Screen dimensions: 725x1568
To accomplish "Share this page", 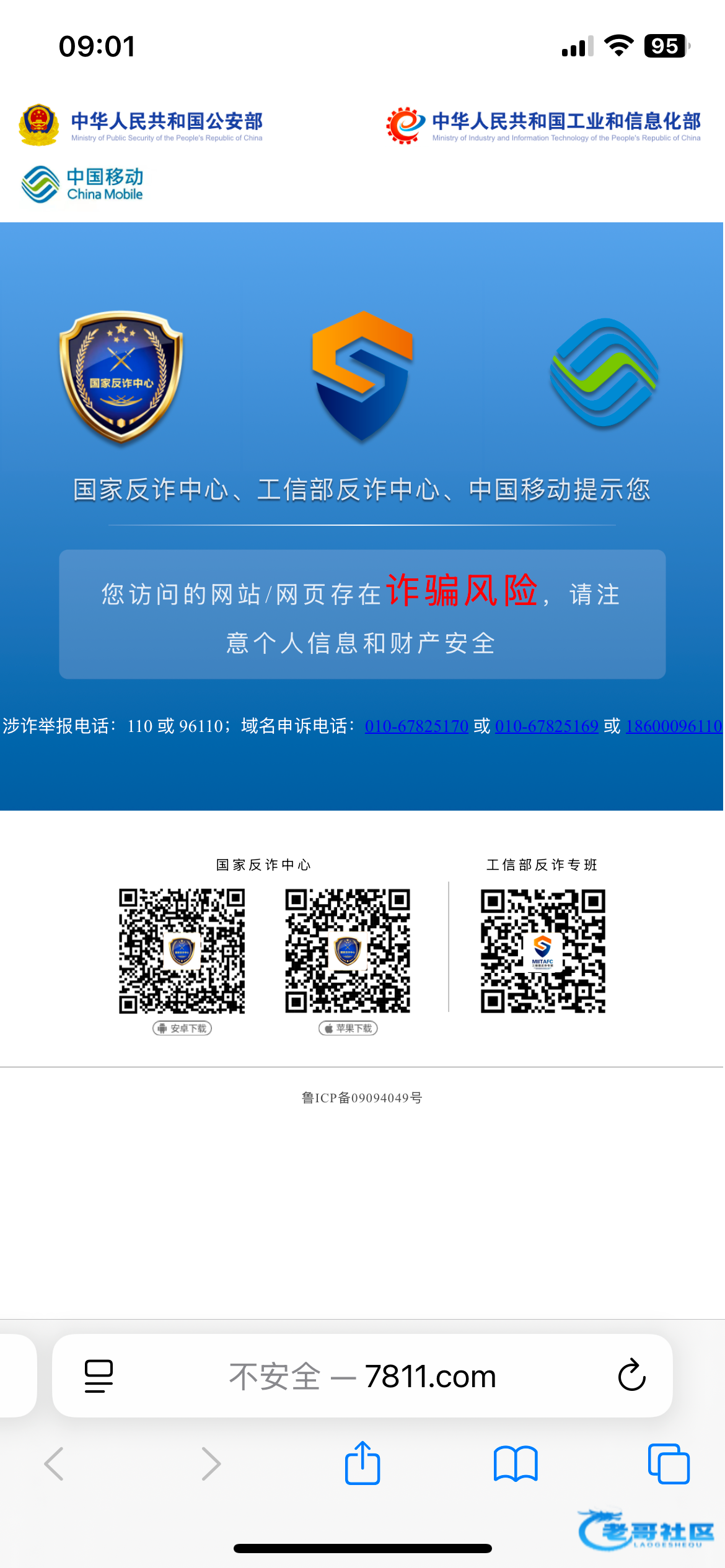I will [x=362, y=1463].
